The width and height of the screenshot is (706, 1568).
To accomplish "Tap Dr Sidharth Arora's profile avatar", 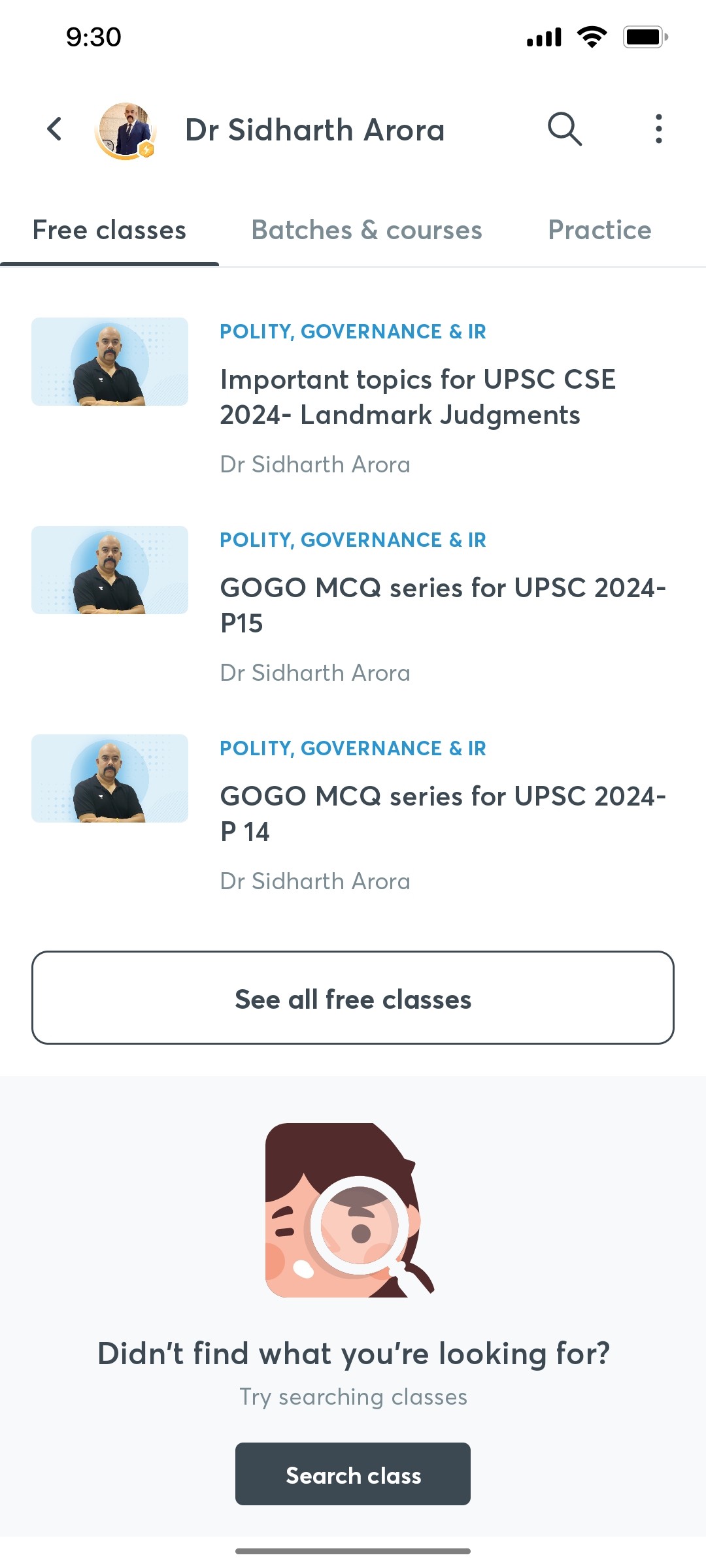I will pos(126,131).
